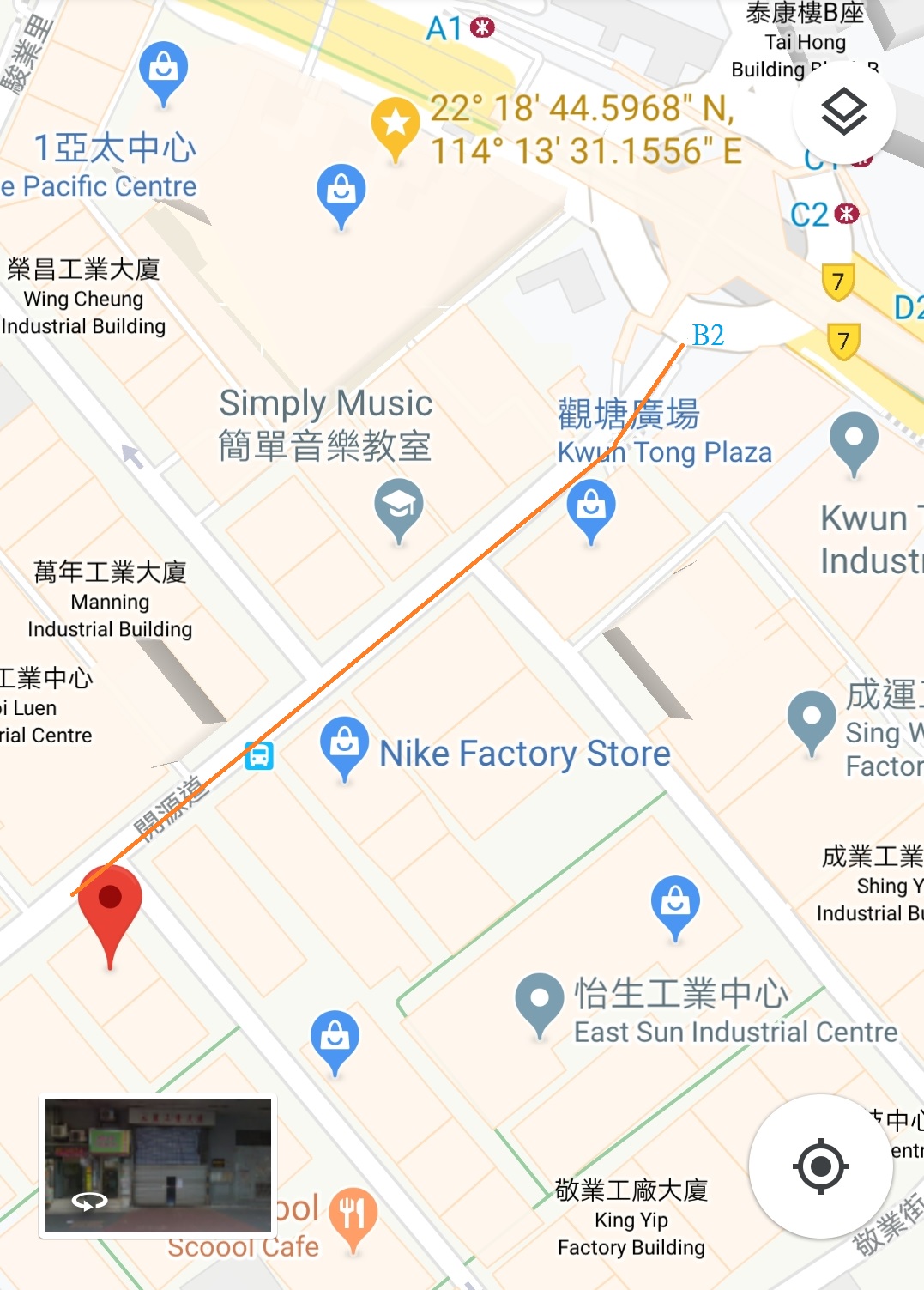Screen dimensions: 924x1290
Task: Select the Sing Win Factory pin
Action: pos(812,719)
